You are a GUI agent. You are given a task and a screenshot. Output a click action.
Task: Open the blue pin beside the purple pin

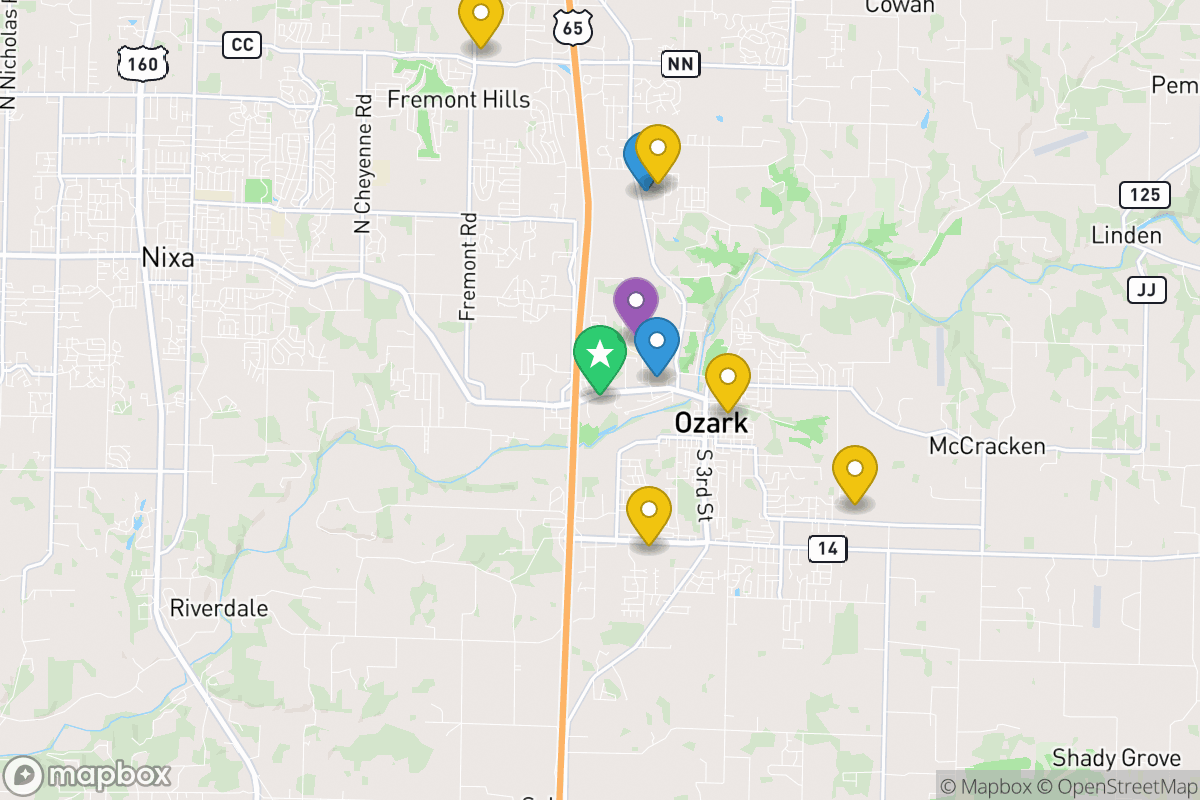coord(657,343)
